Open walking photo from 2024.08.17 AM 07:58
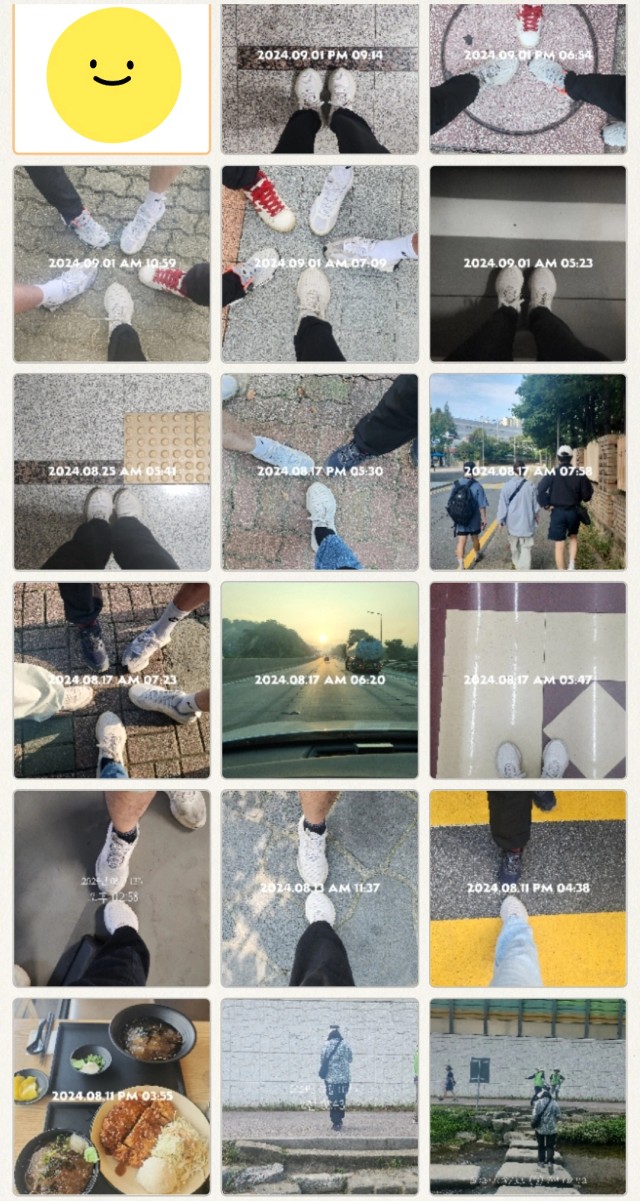640x1201 pixels. (528, 472)
